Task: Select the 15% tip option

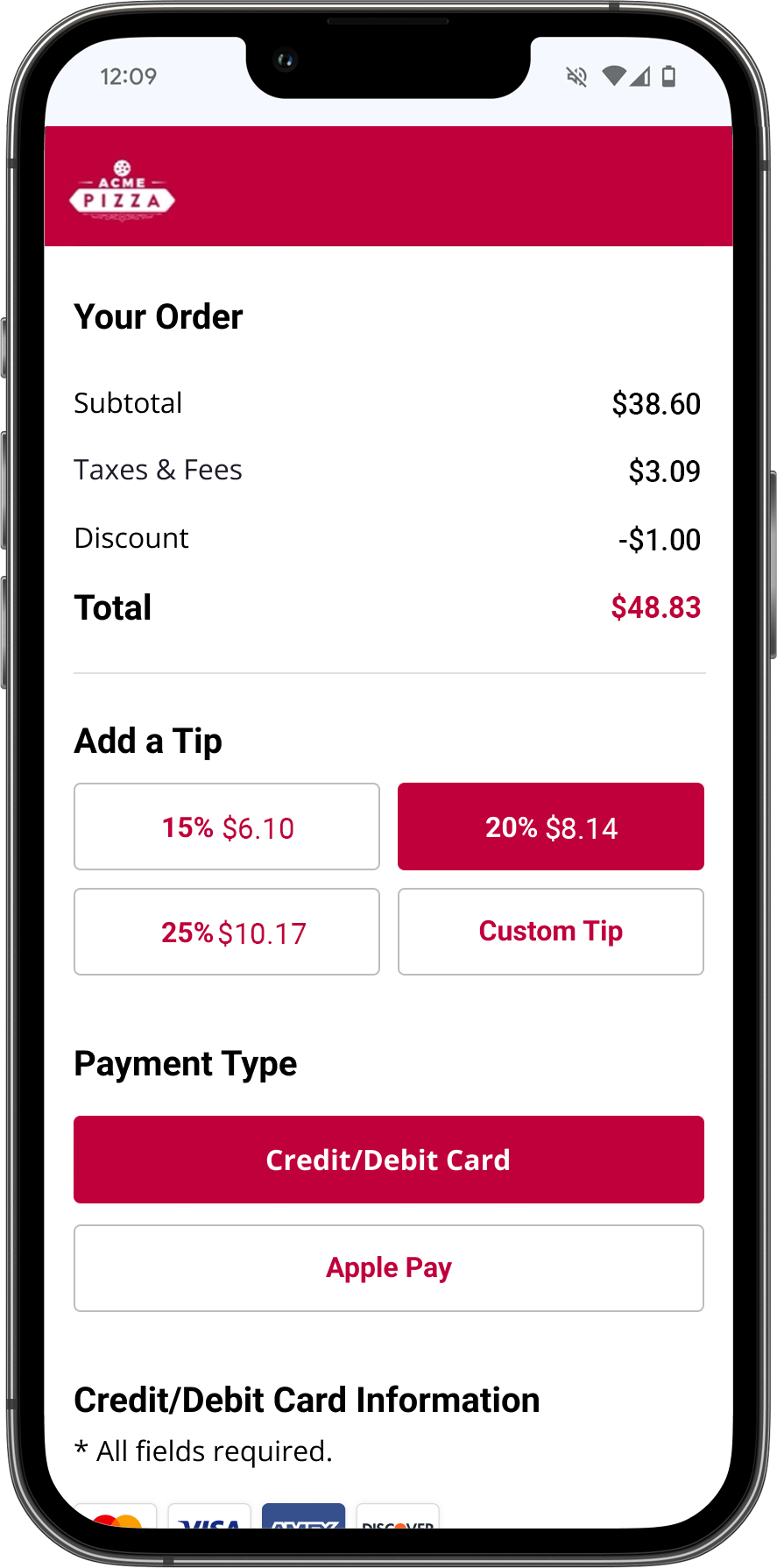Action: coord(227,827)
